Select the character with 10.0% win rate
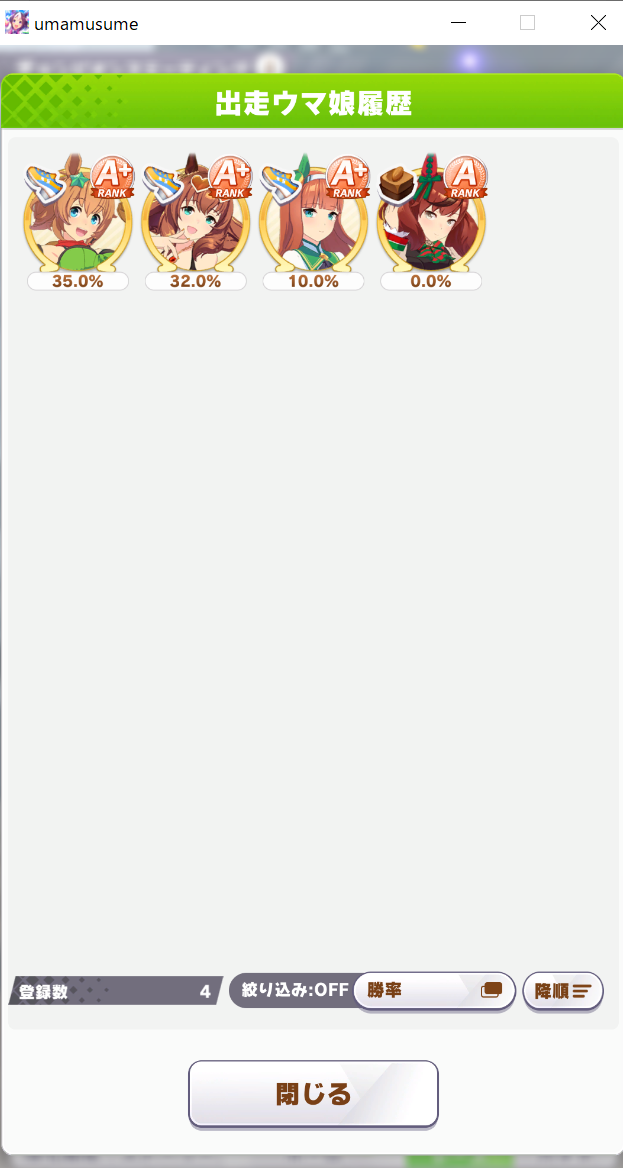623x1168 pixels. (x=314, y=217)
